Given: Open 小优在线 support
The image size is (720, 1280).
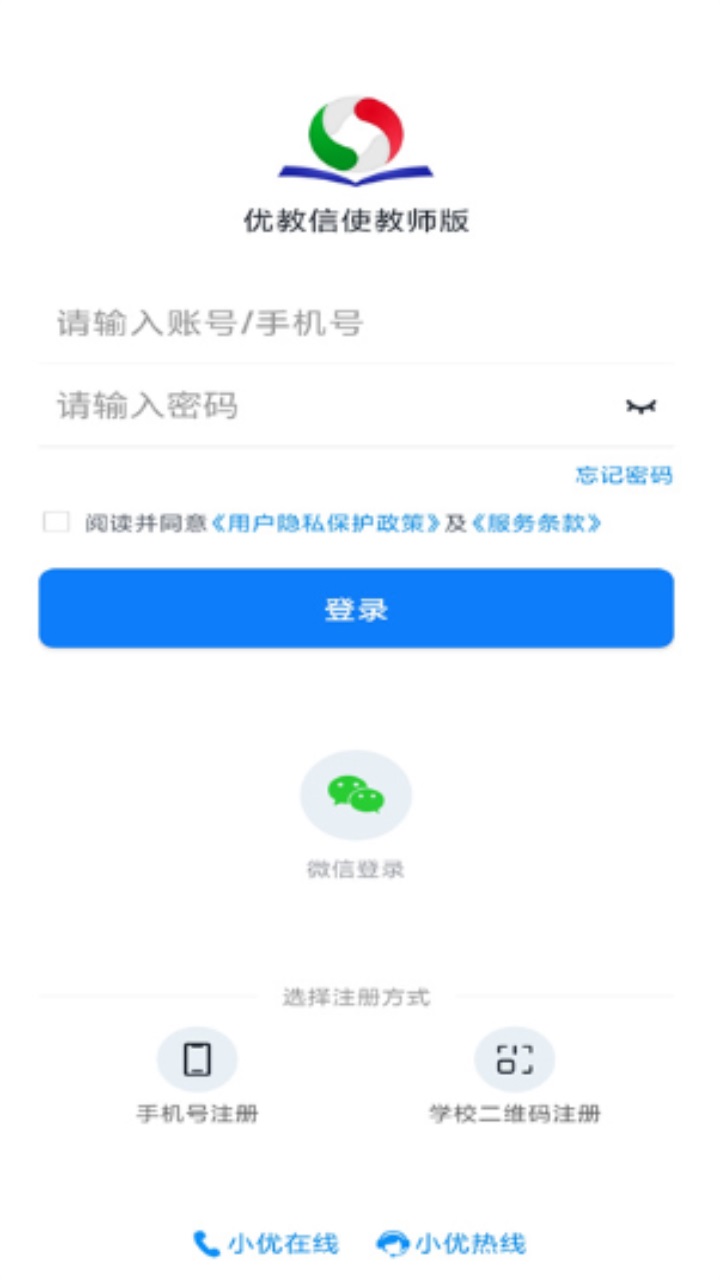Looking at the screenshot, I should 266,1244.
